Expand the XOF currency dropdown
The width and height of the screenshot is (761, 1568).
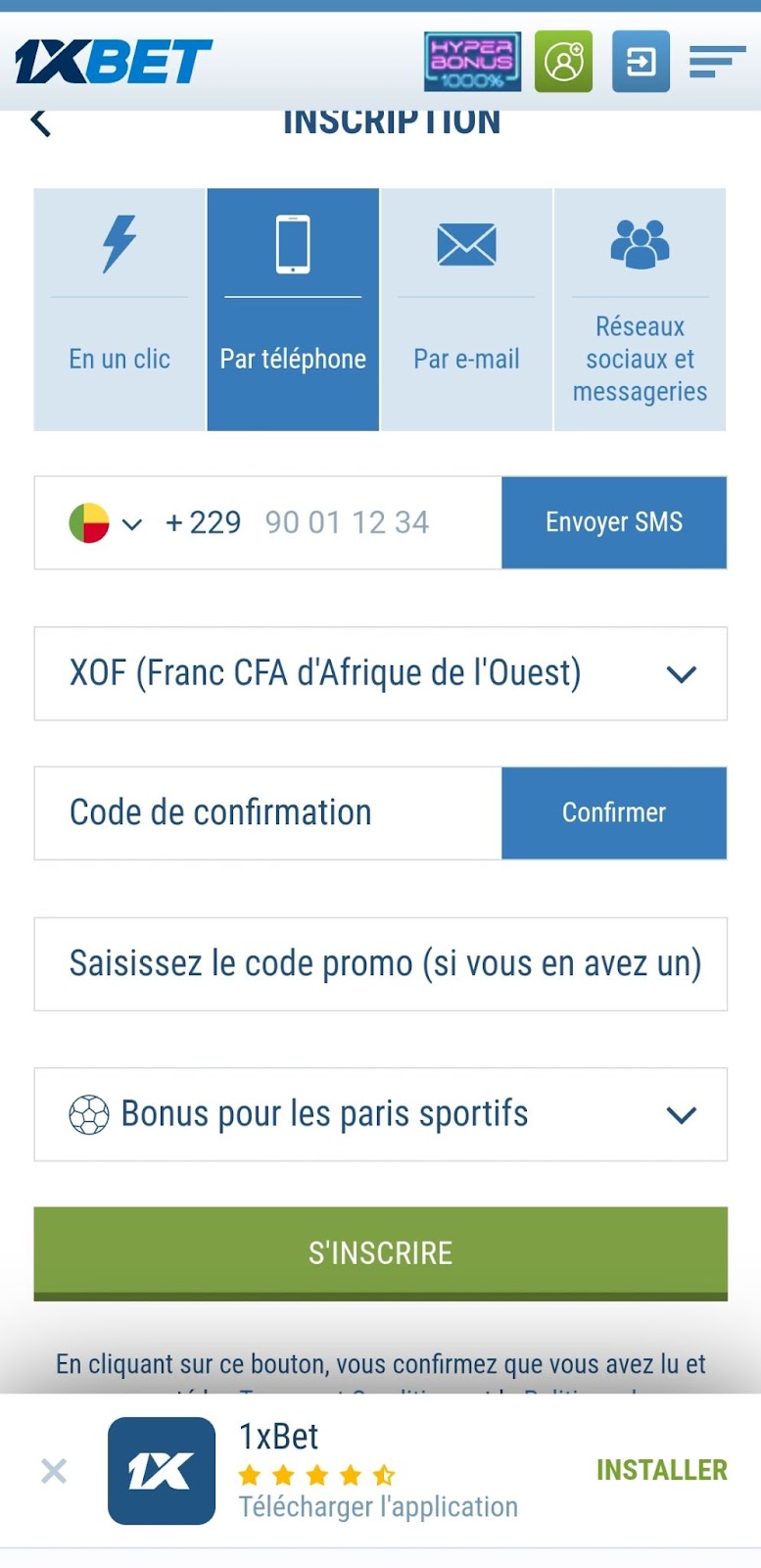point(380,674)
